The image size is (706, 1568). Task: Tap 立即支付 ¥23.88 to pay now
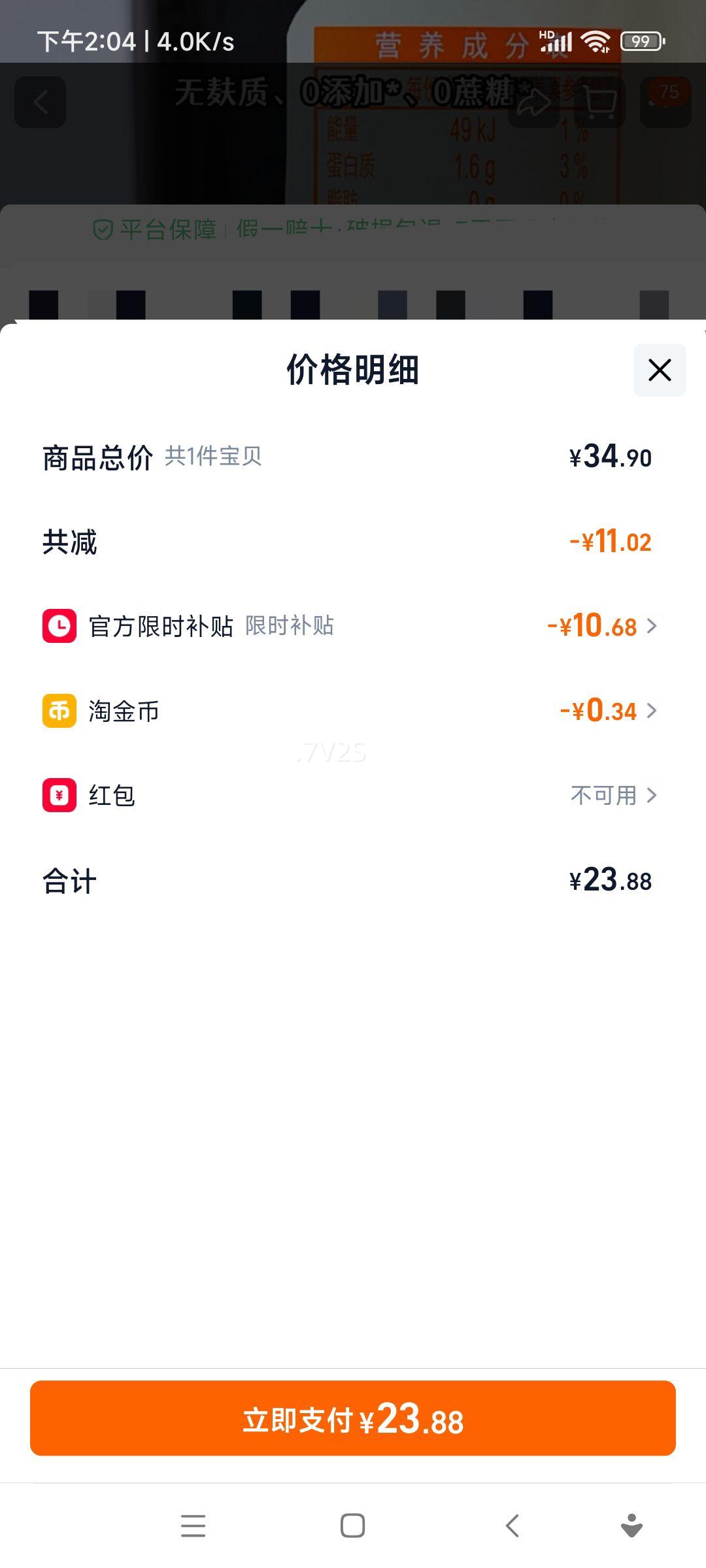(x=353, y=1418)
